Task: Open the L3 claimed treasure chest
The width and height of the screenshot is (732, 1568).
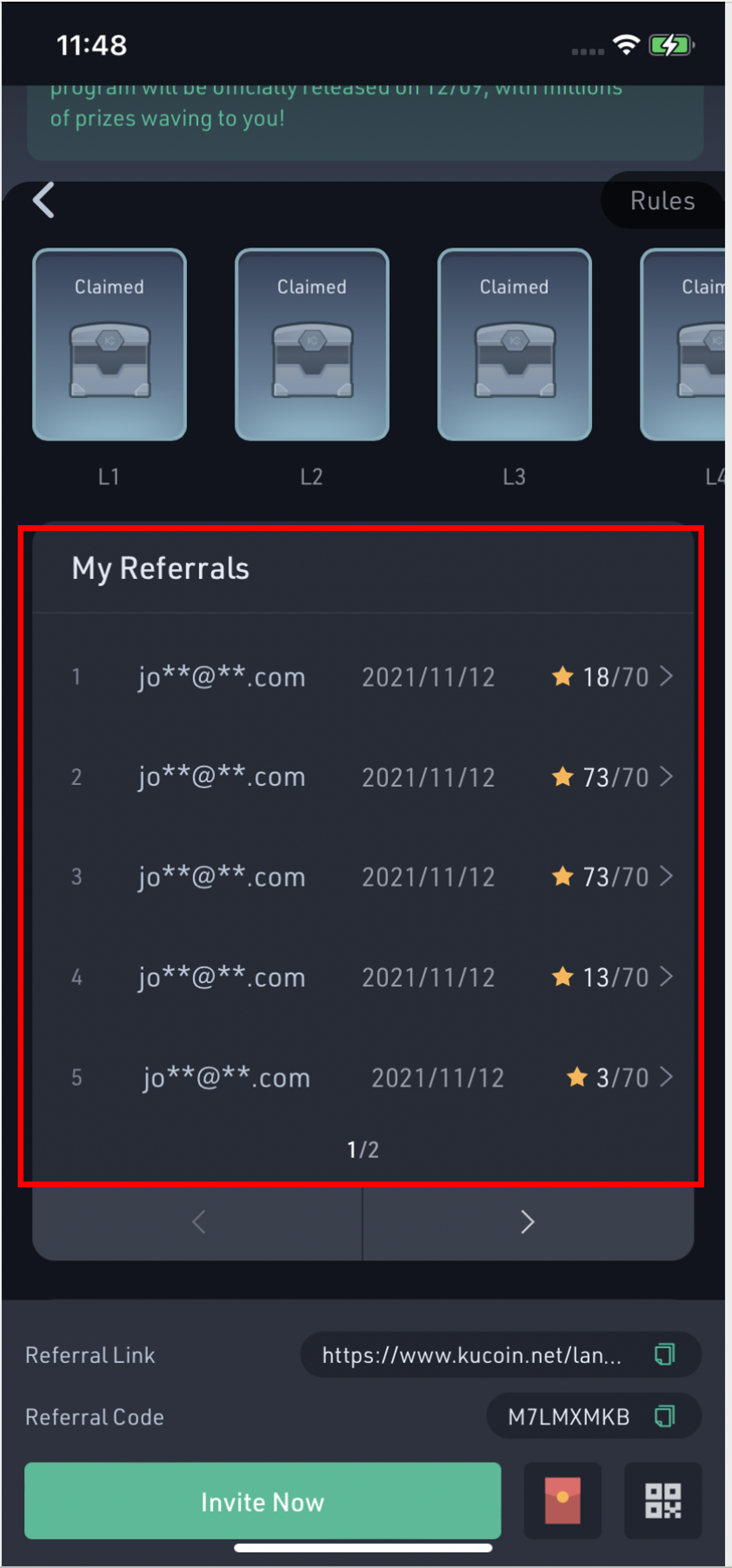Action: (x=514, y=345)
